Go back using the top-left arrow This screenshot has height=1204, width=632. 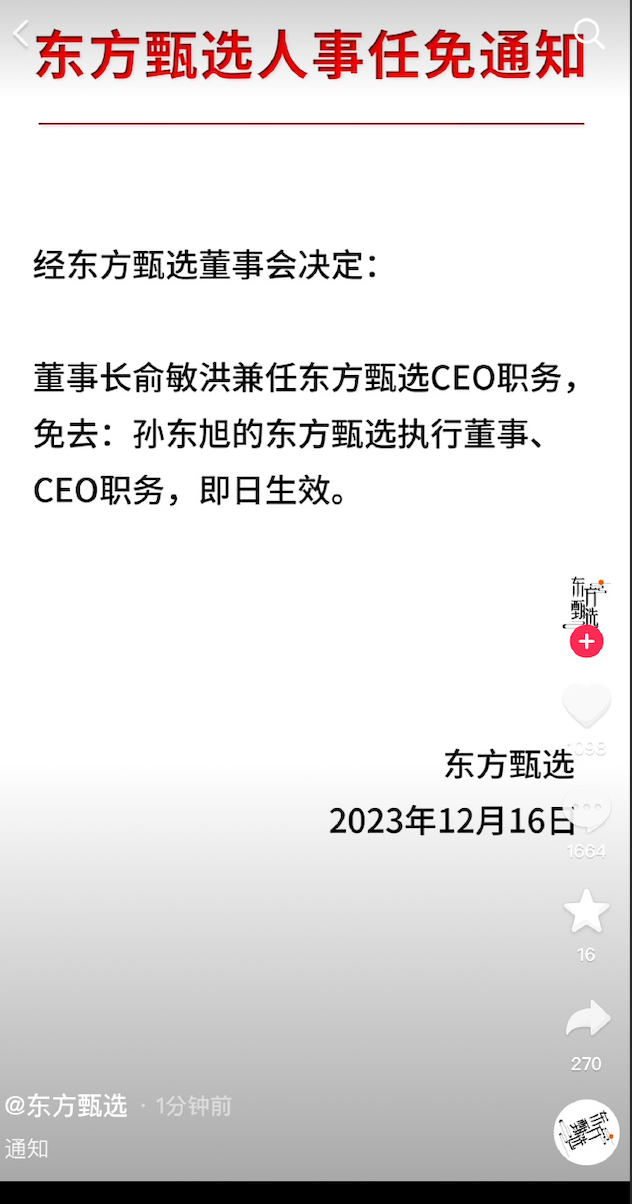pyautogui.click(x=22, y=34)
